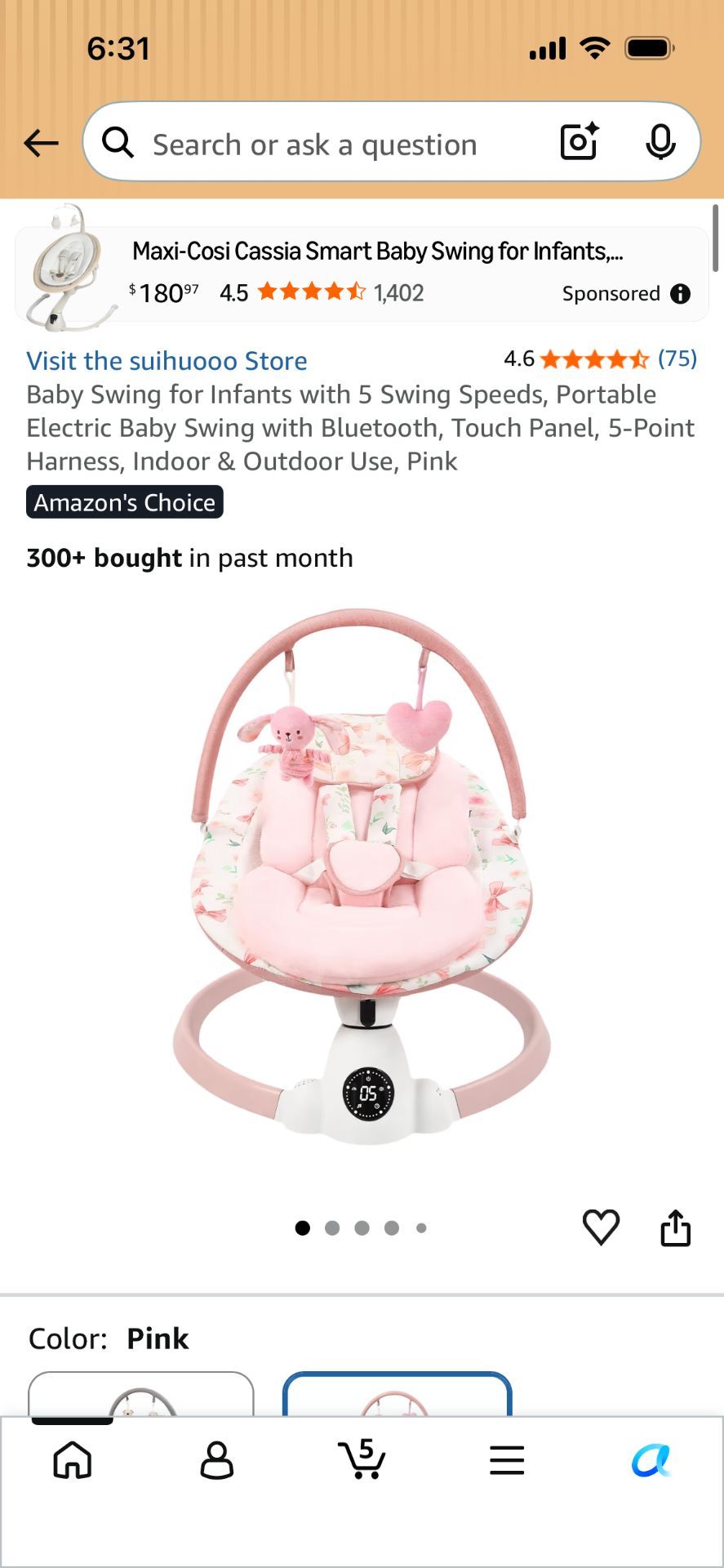Open the 75 customer ratings

coord(677,359)
